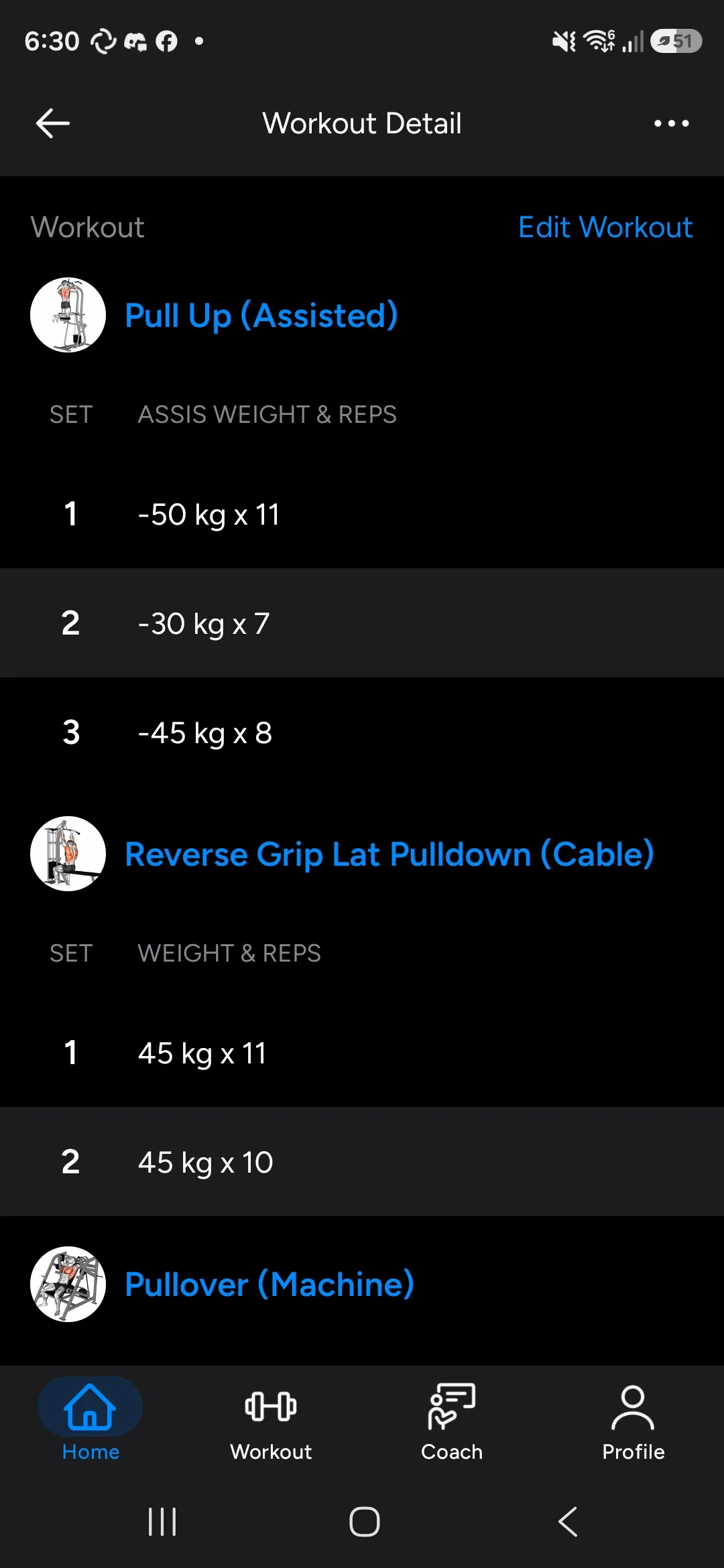This screenshot has height=1568, width=724.
Task: Open the Pull Up (Assisted) exercise
Action: coord(261,315)
